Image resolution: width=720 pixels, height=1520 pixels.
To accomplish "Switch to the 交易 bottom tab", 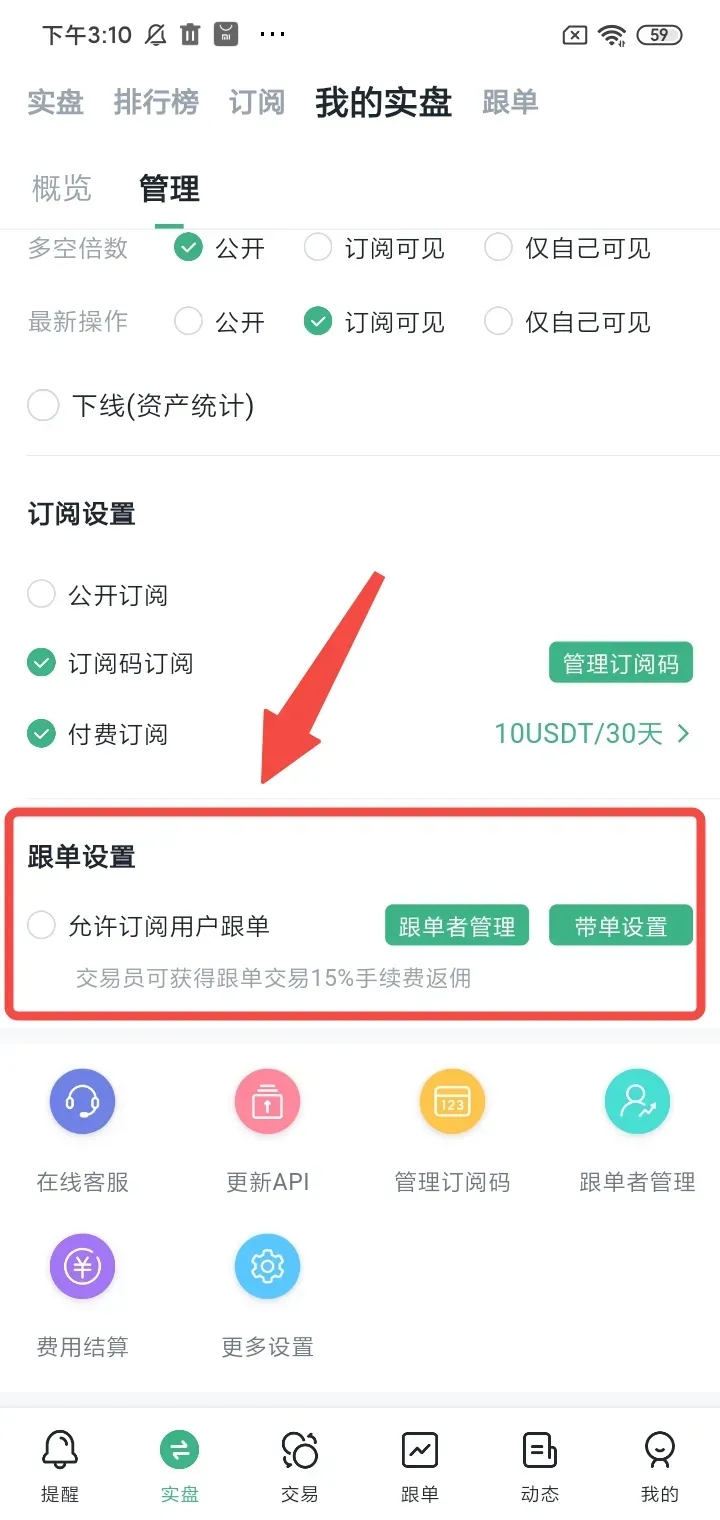I will pyautogui.click(x=300, y=1465).
